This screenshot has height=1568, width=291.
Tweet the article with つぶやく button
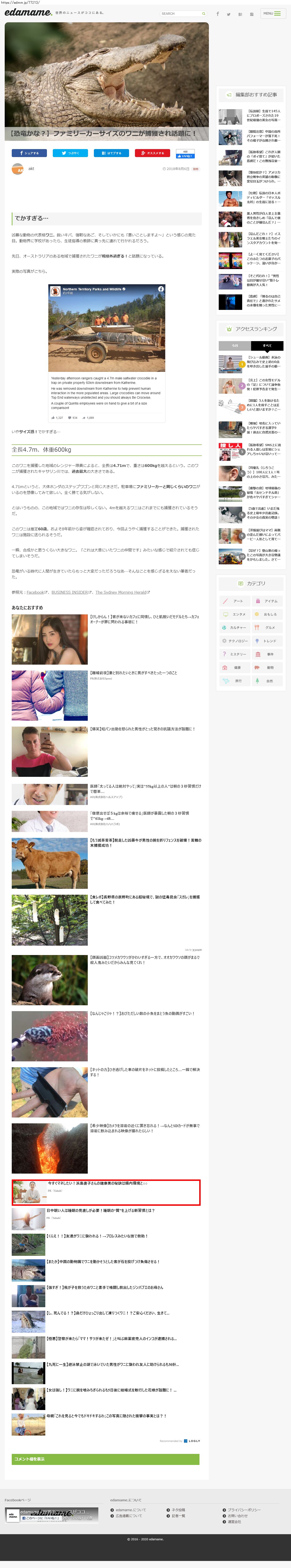[70, 153]
